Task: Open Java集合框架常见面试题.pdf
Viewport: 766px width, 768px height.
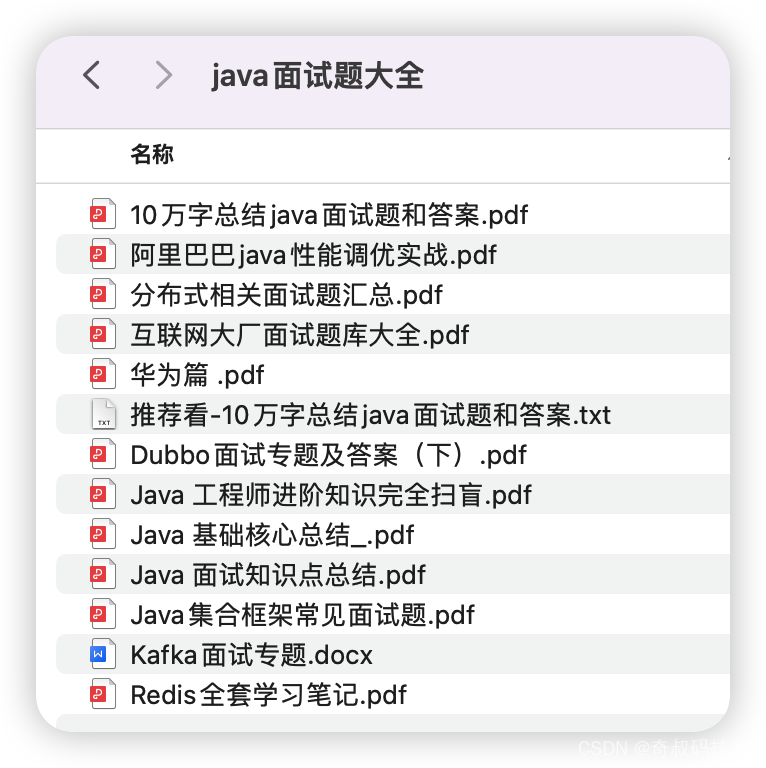Action: click(302, 614)
